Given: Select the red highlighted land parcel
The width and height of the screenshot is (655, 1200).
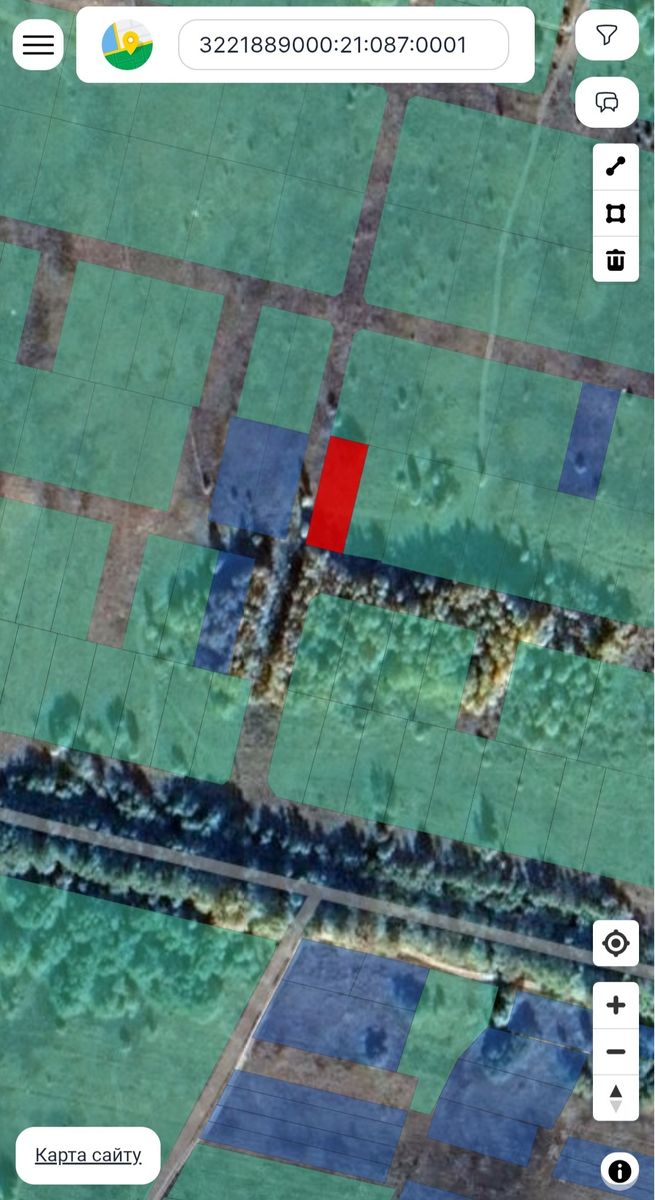Looking at the screenshot, I should click(x=337, y=495).
